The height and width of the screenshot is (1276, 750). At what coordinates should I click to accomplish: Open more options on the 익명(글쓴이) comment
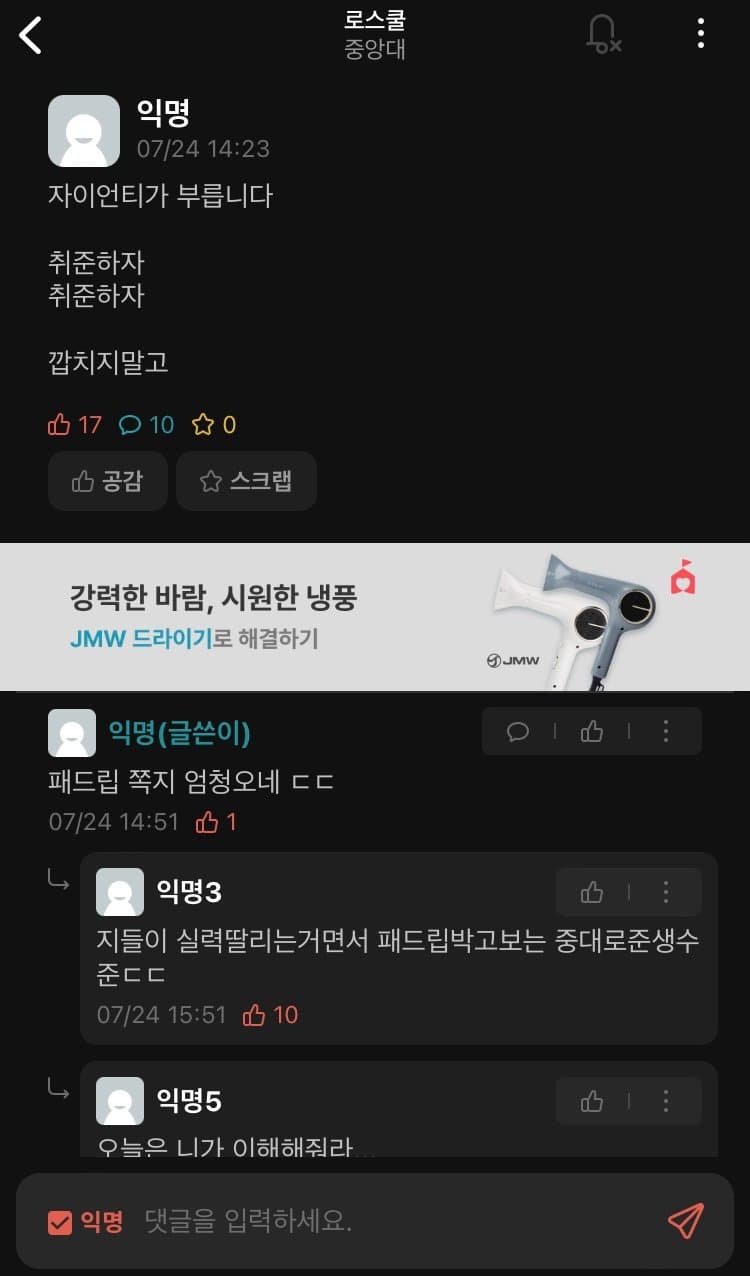point(666,731)
